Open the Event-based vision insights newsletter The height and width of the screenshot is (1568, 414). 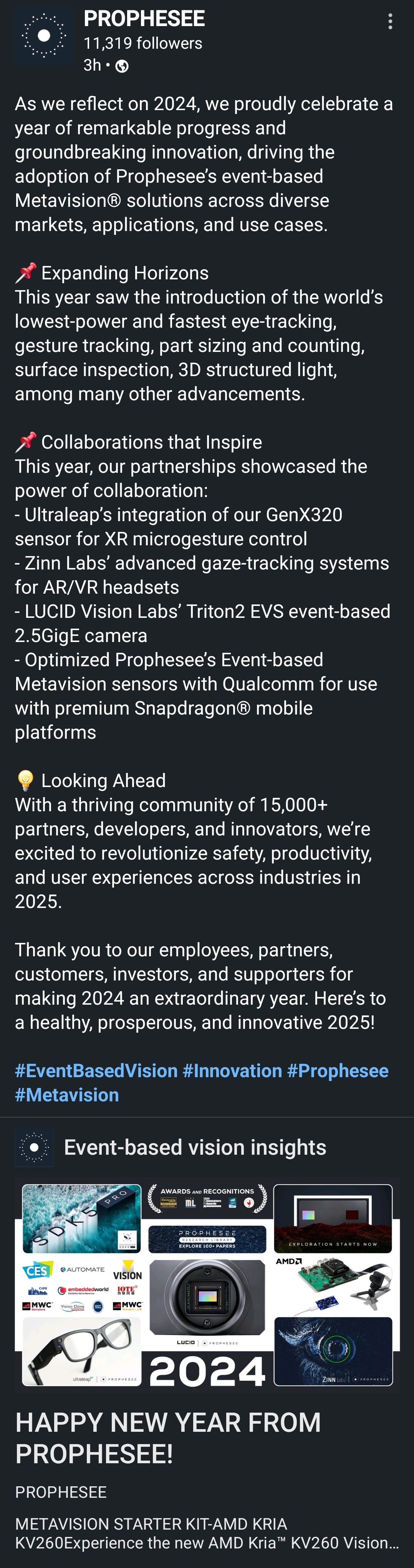tap(194, 1147)
